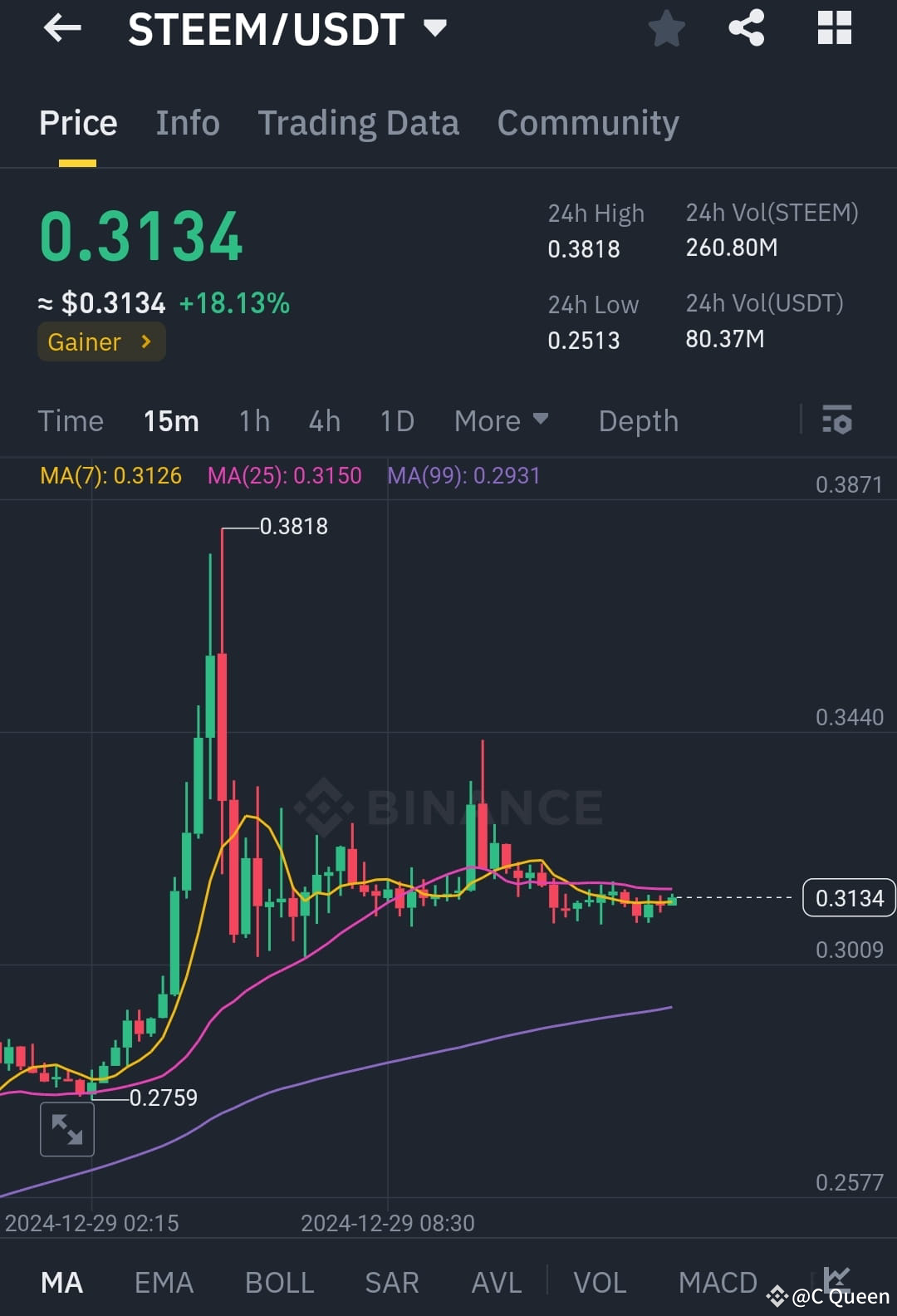Toggle the SAR indicator on
This screenshot has width=897, height=1316.
pyautogui.click(x=391, y=1282)
